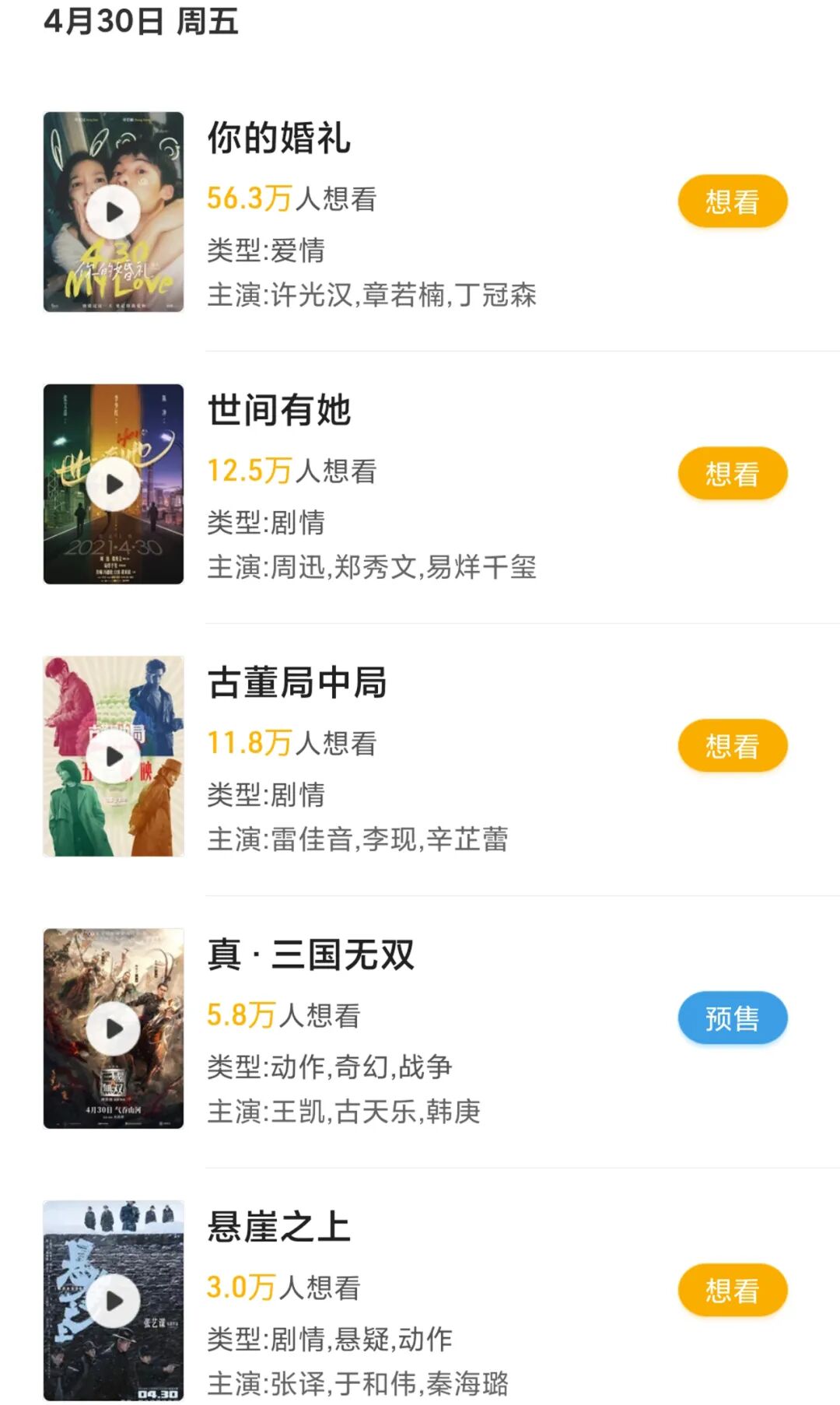Play the trailer for 悬崖之上
Screen dimensions: 840x1405
point(114,1301)
